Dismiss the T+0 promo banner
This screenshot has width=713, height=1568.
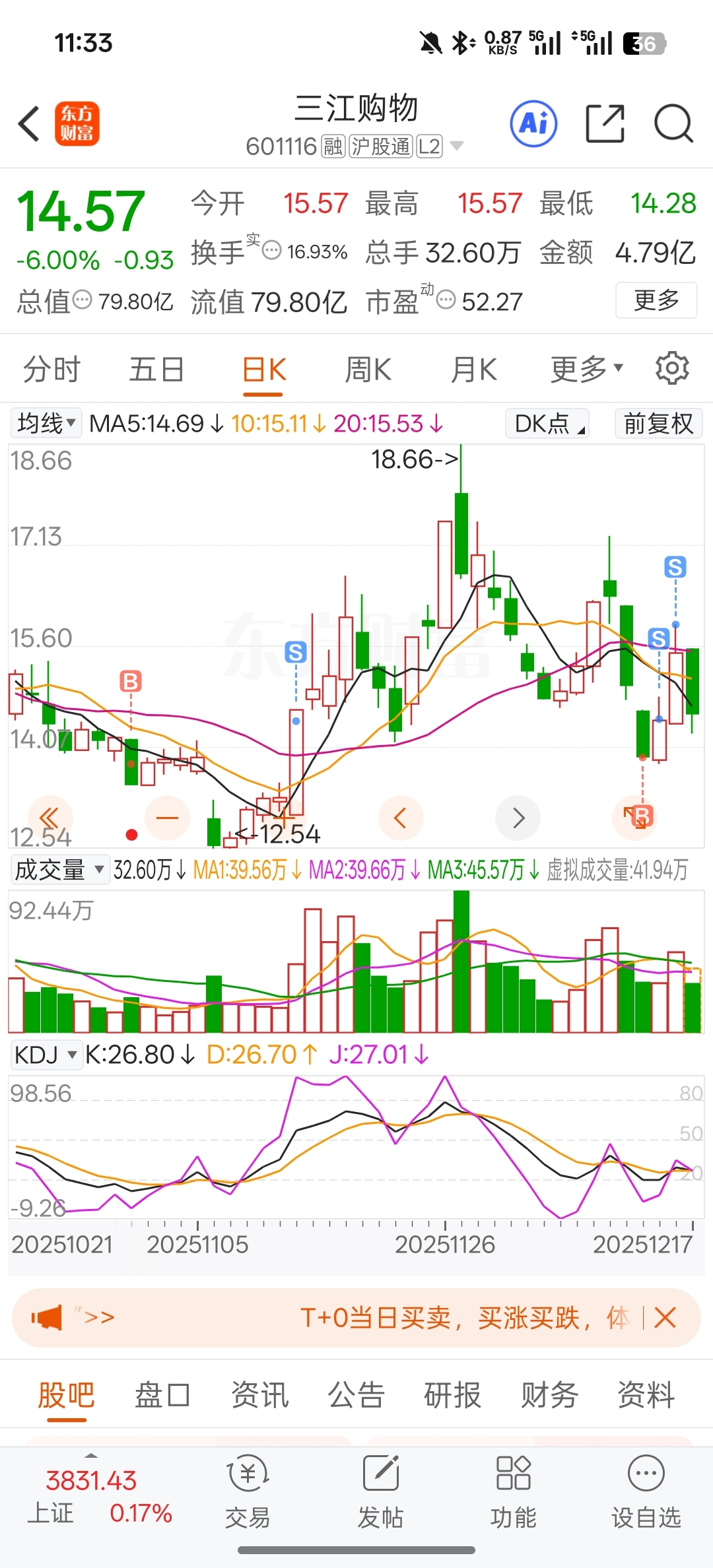[x=665, y=1318]
